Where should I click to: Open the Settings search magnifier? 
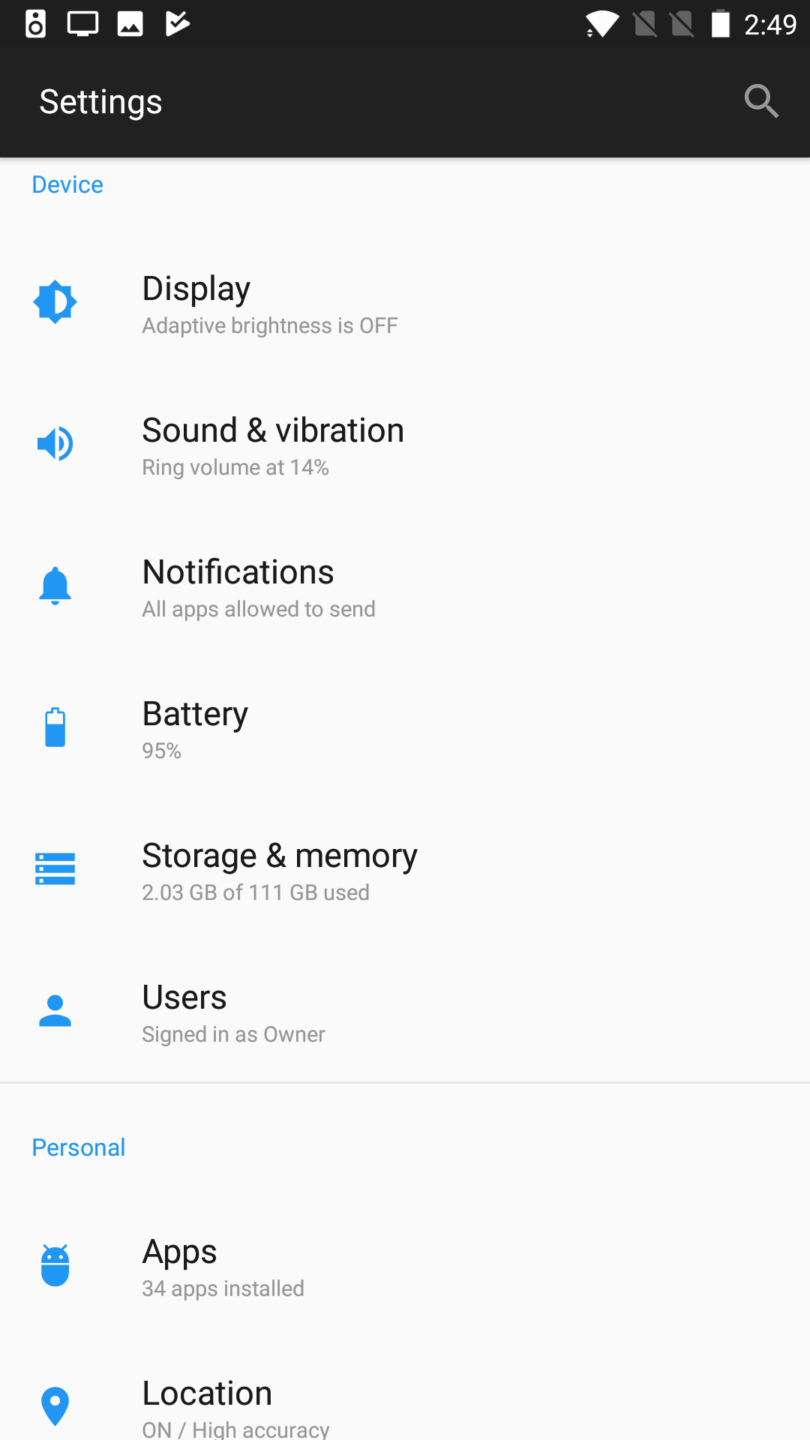point(761,101)
